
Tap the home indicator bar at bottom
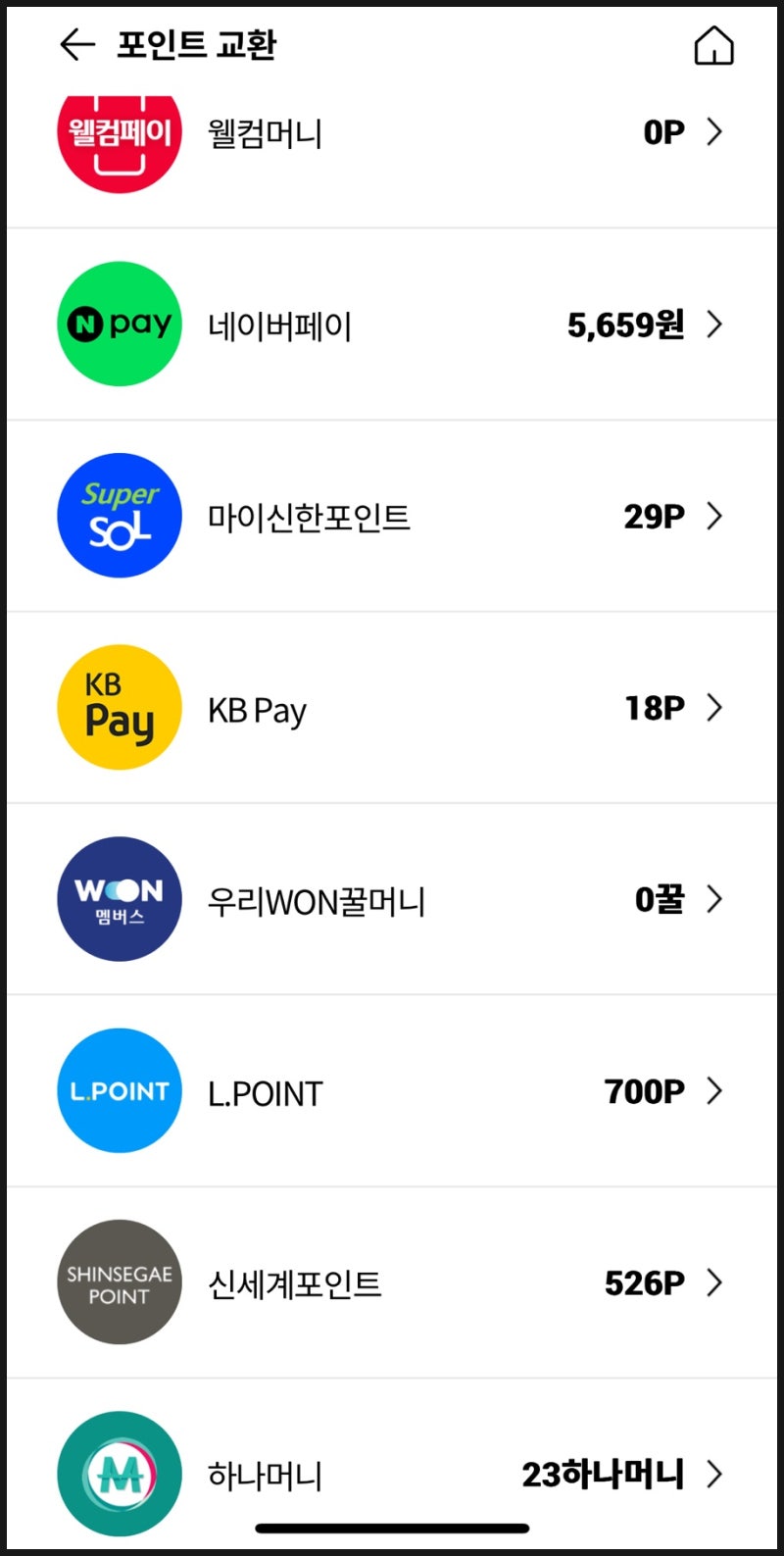392,1528
